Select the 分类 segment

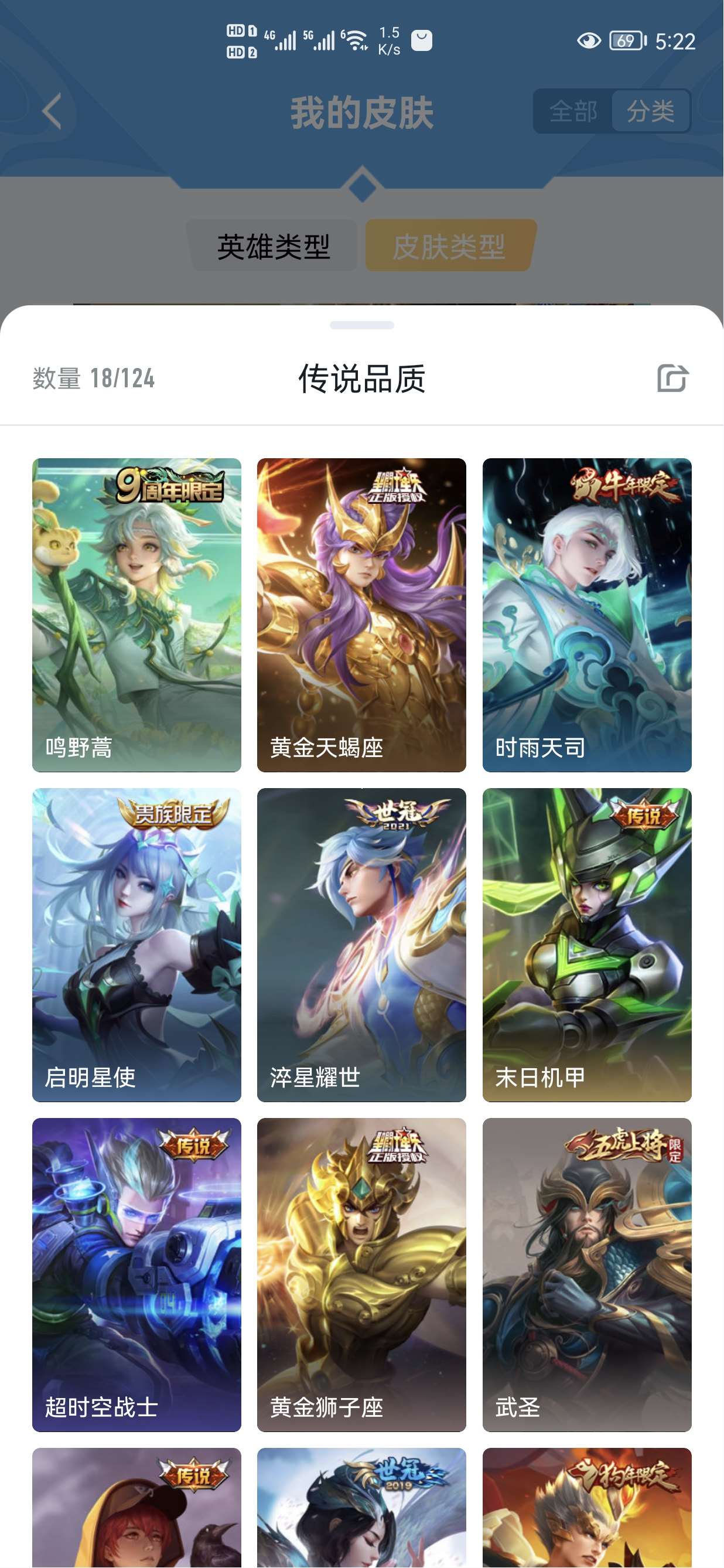(x=650, y=111)
